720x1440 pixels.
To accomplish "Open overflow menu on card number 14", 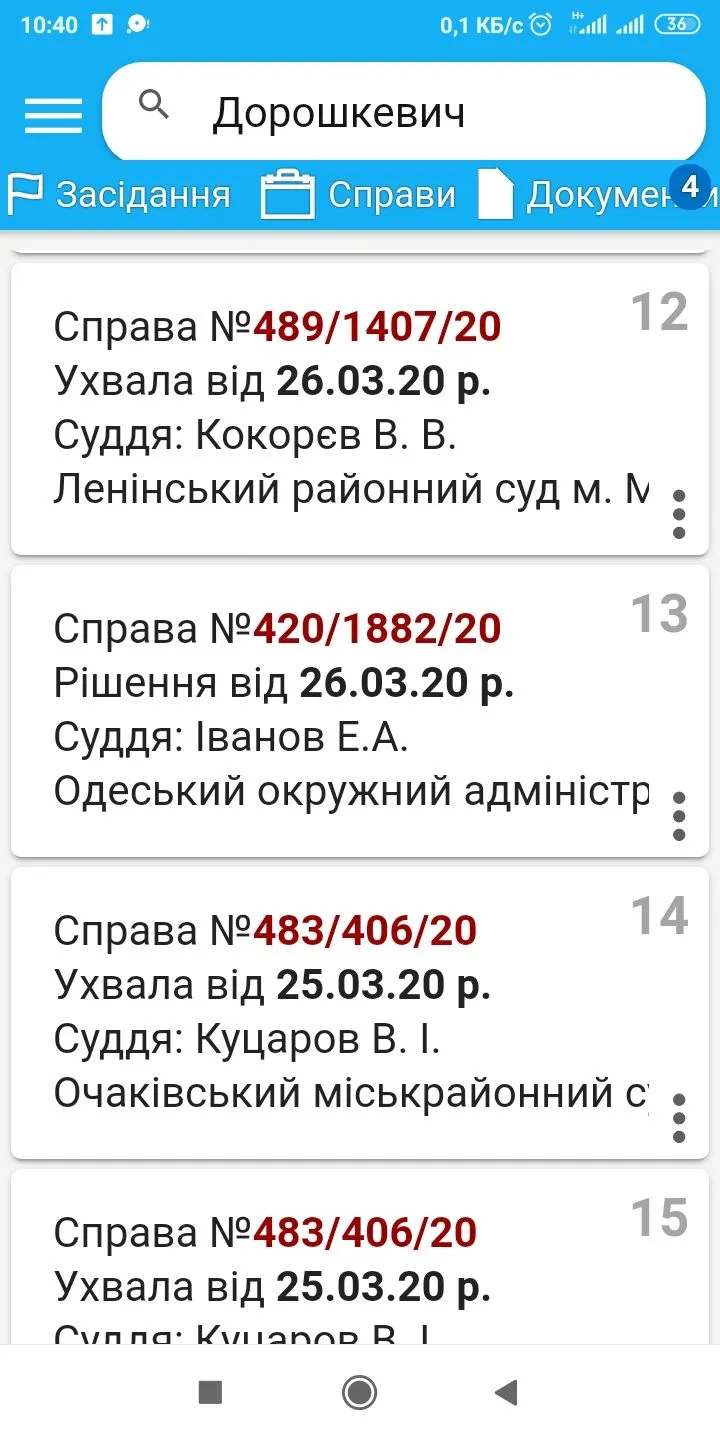I will point(679,1118).
